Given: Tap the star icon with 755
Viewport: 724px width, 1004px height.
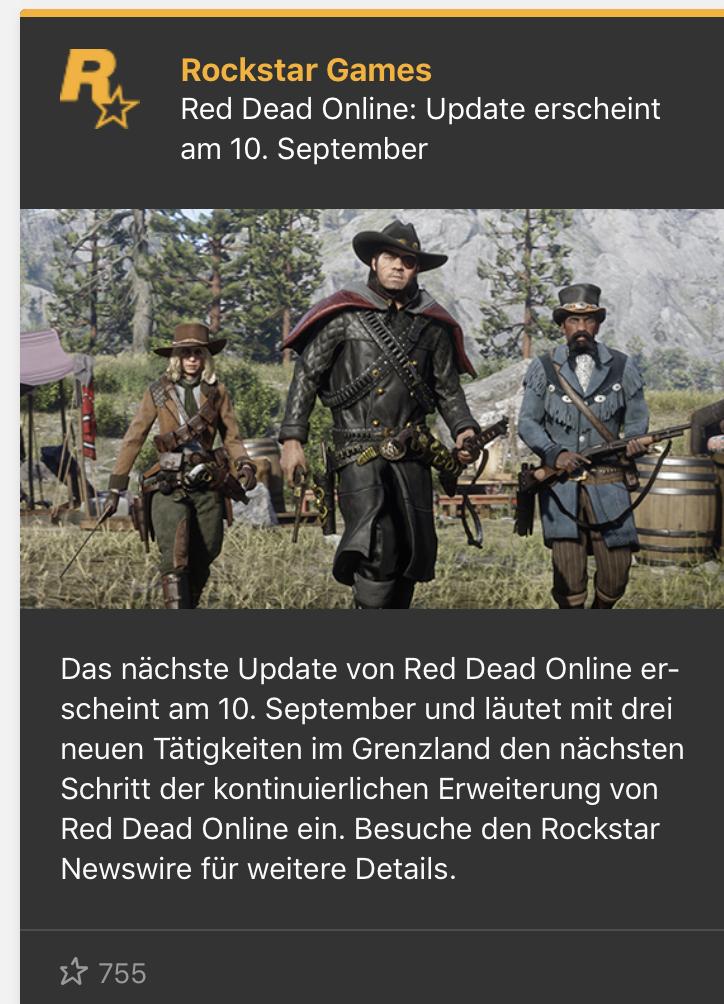Looking at the screenshot, I should point(74,971).
